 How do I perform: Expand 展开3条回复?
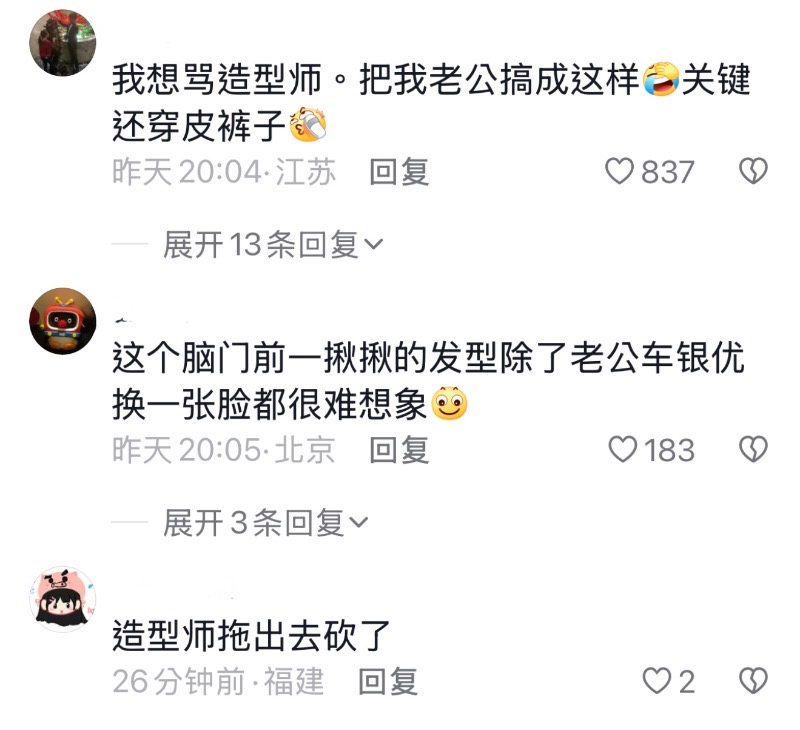[x=265, y=521]
